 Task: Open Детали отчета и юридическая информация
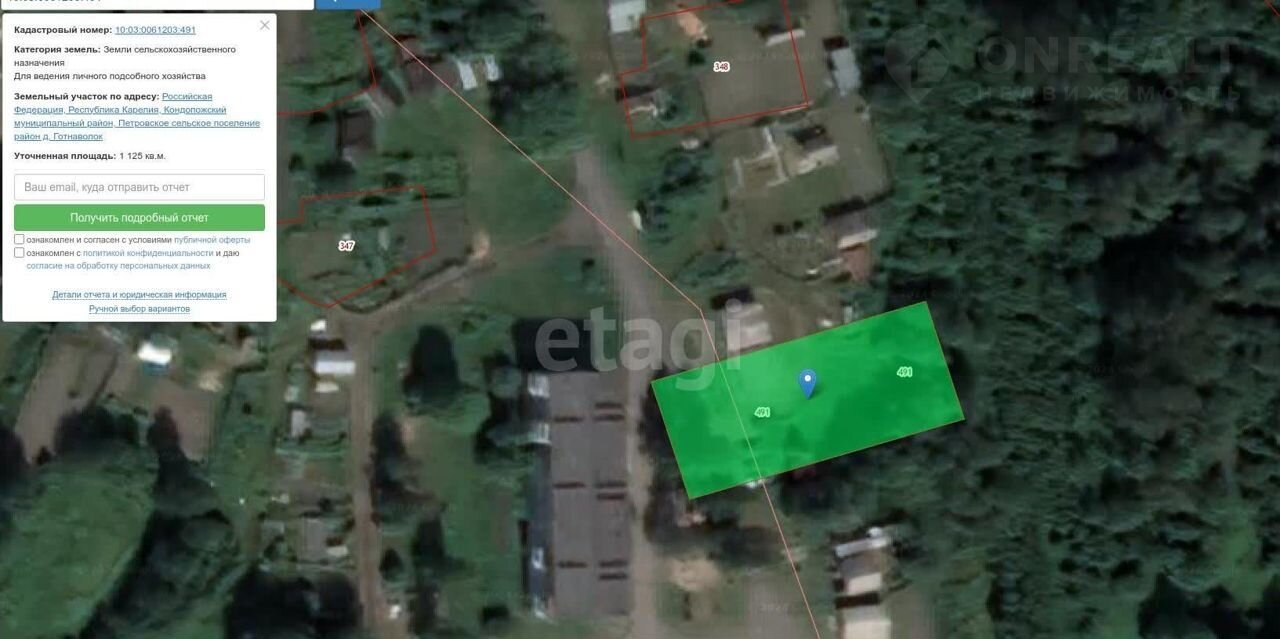coord(139,295)
